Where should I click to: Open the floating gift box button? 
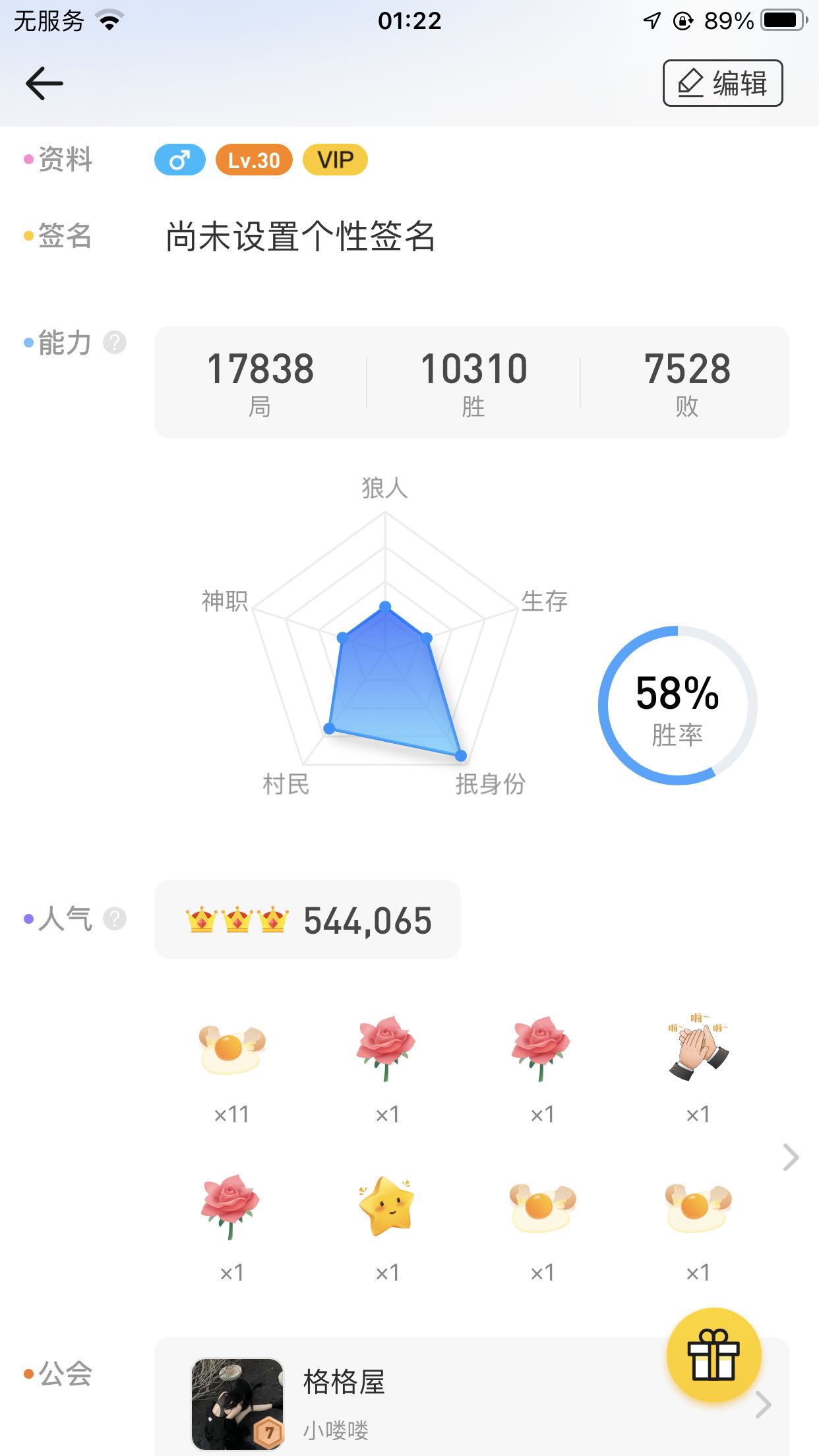[x=713, y=1355]
